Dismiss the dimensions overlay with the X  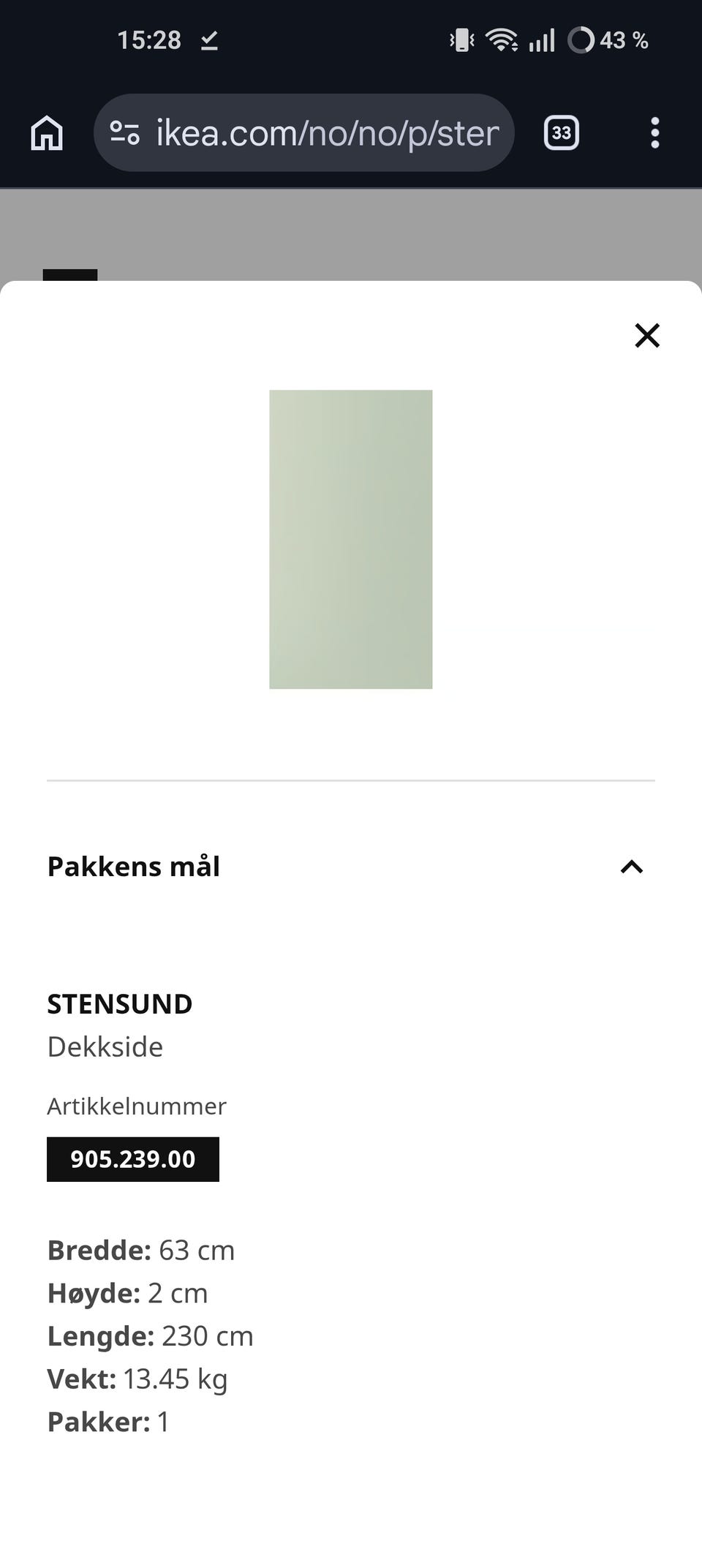pos(646,336)
